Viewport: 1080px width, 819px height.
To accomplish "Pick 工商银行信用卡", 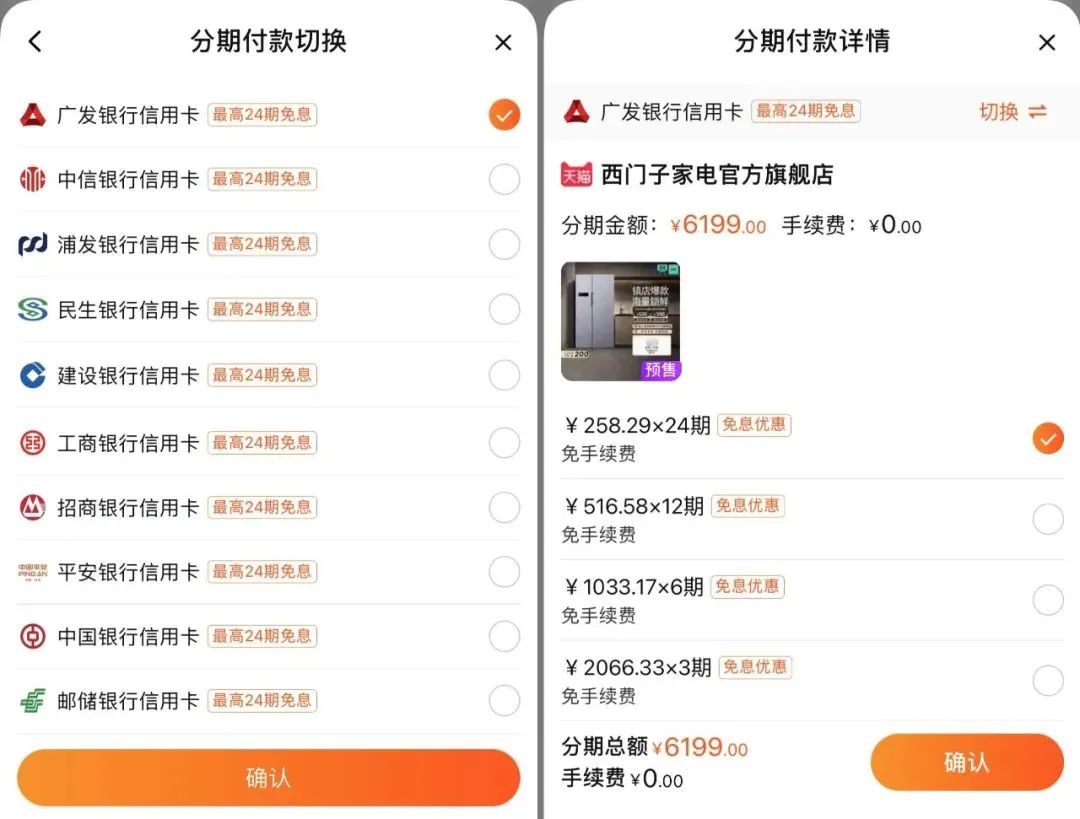I will (504, 442).
